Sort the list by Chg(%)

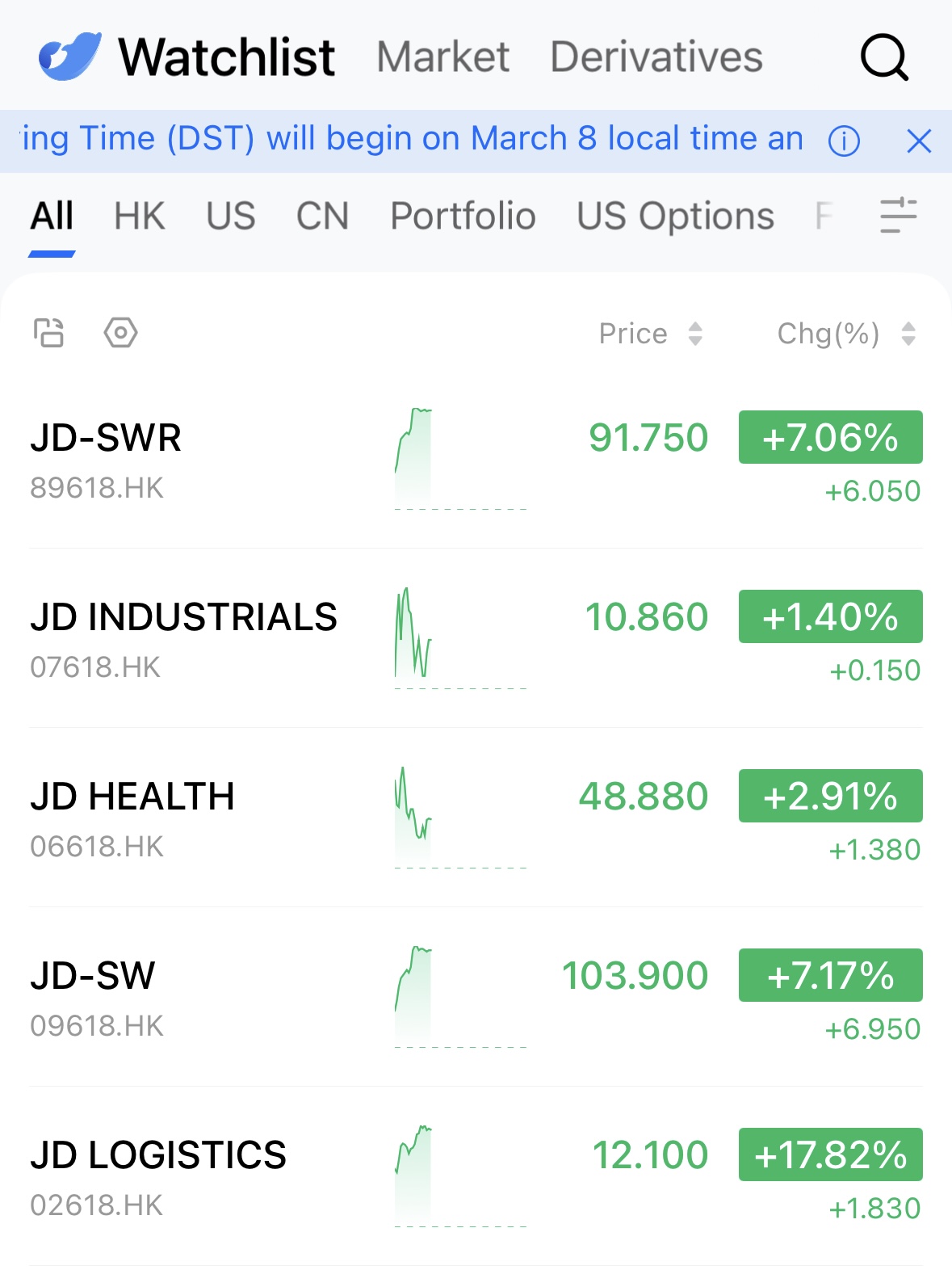(x=845, y=334)
